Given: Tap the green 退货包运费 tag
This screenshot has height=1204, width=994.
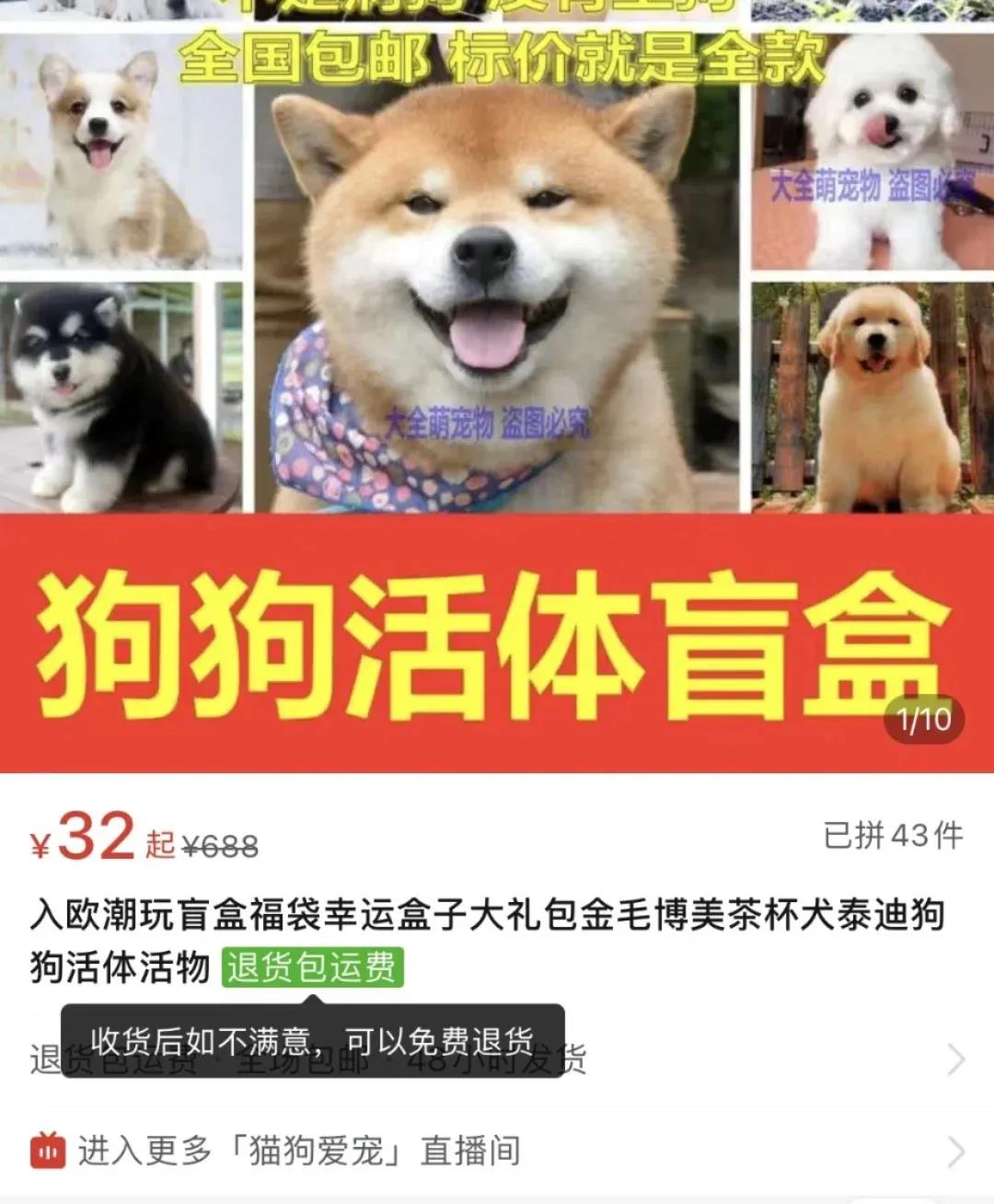Looking at the screenshot, I should (x=312, y=967).
